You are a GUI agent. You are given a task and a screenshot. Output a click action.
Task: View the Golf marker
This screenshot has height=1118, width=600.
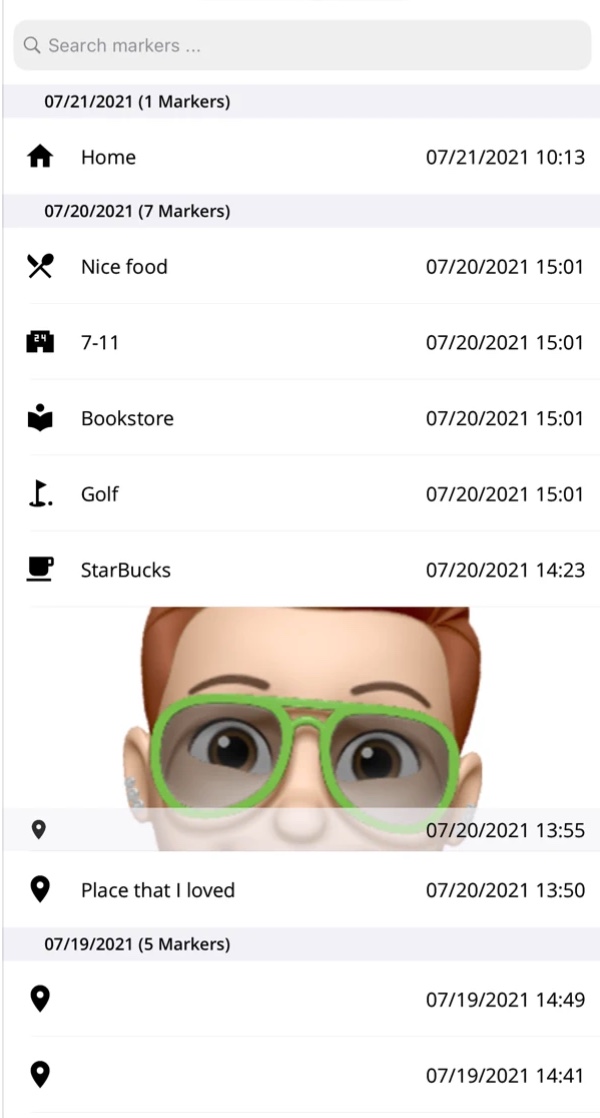coord(300,494)
